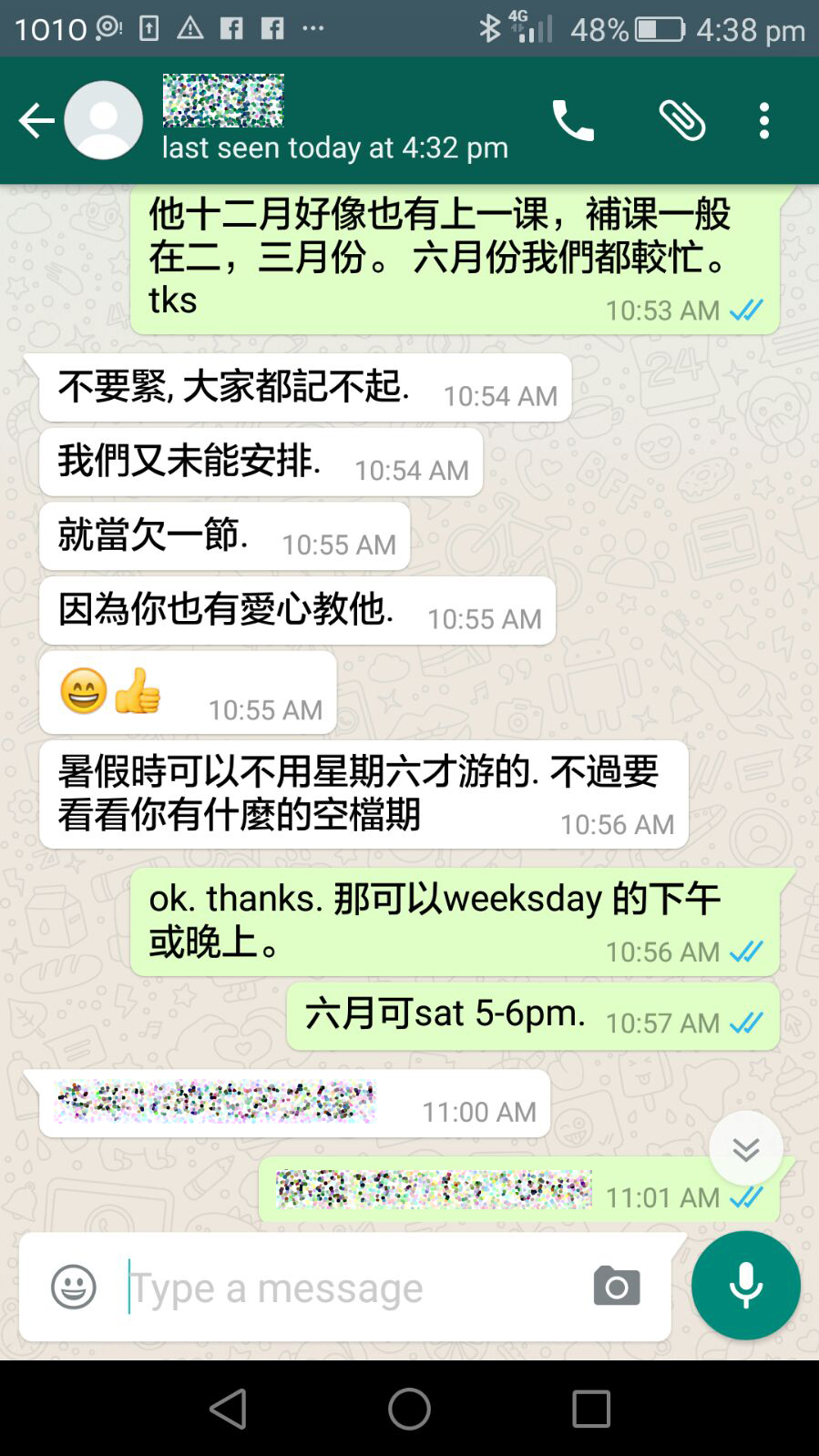Attach a file with the paperclip
This screenshot has height=1456, width=819.
pos(682,120)
